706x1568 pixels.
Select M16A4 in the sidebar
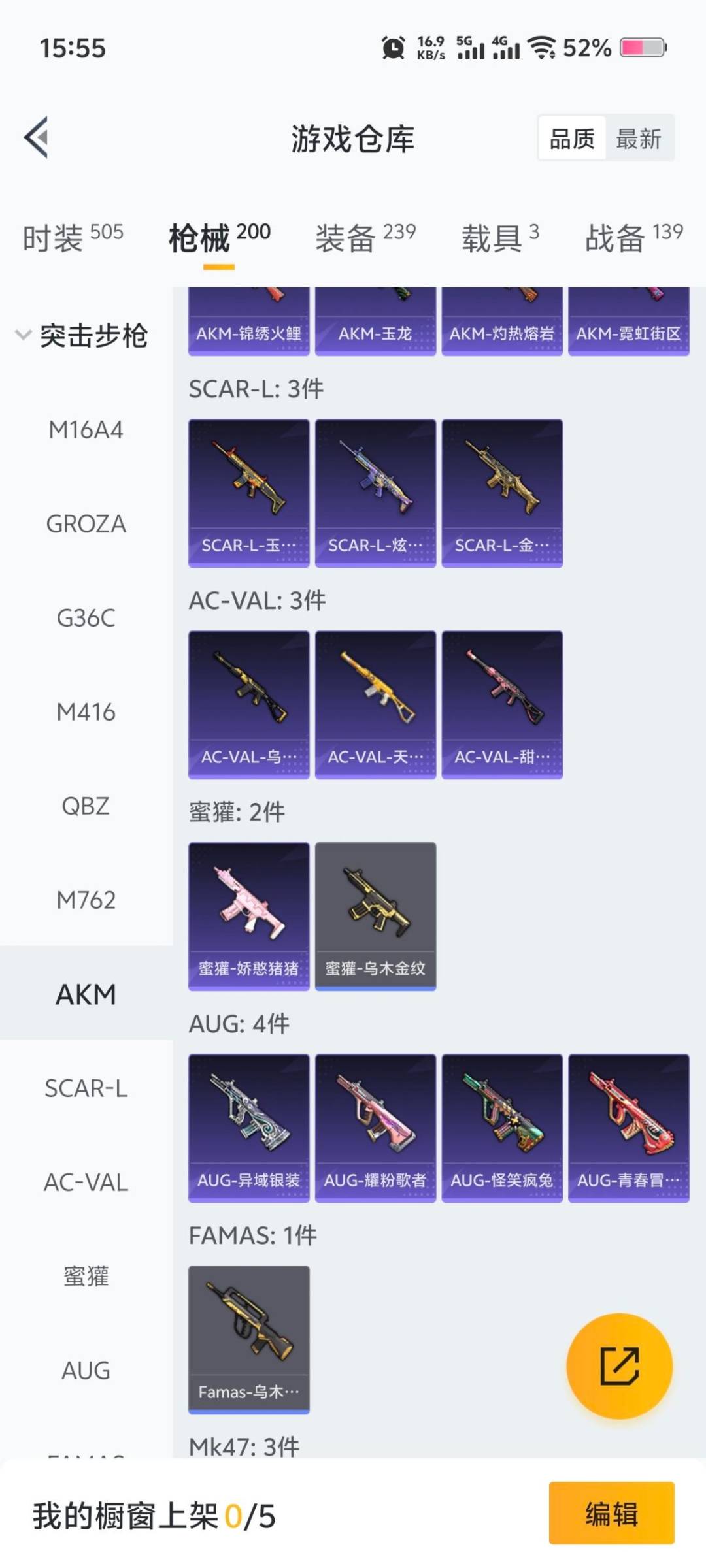pyautogui.click(x=86, y=430)
